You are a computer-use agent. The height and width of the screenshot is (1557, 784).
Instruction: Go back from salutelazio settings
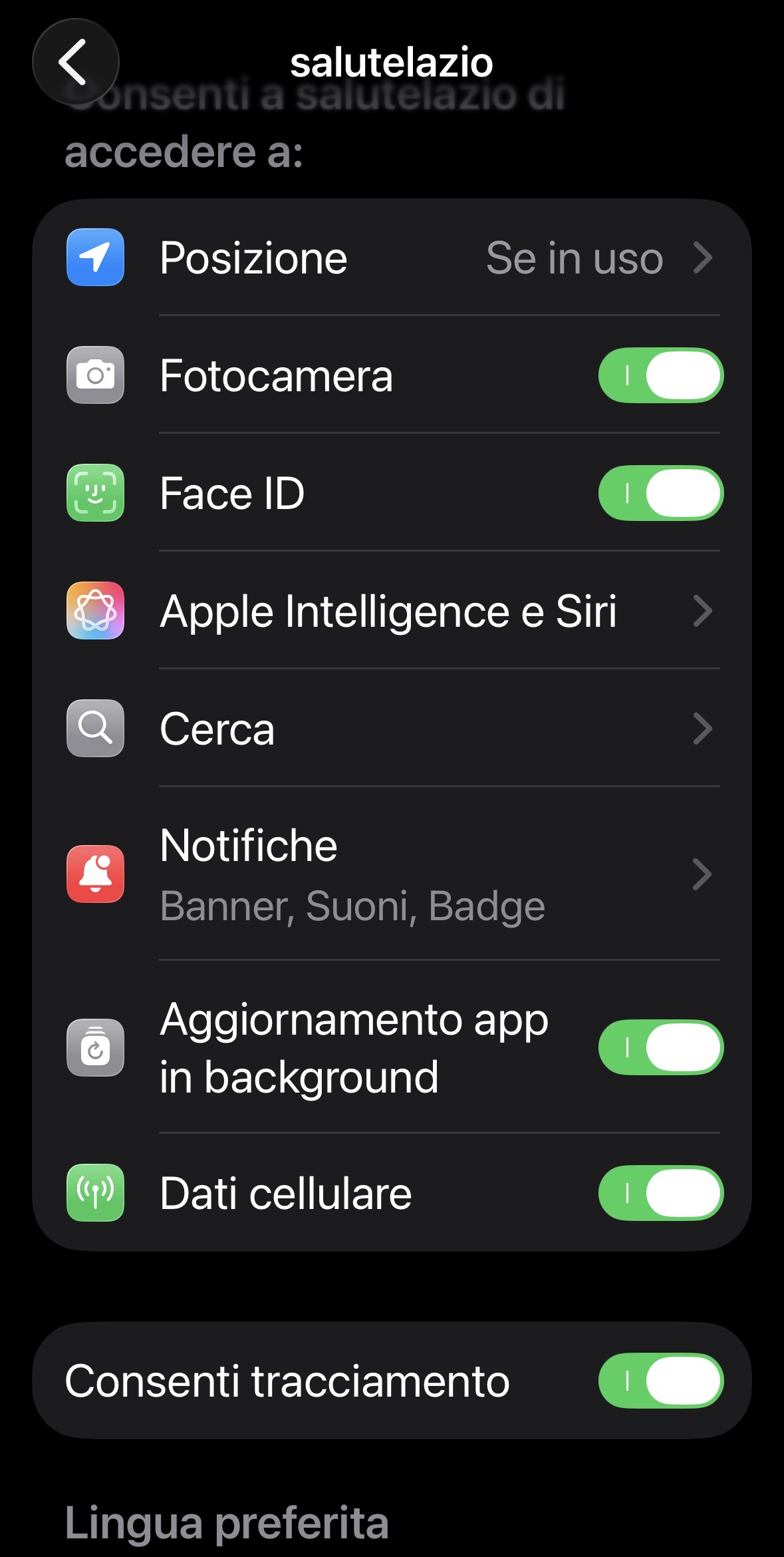pos(75,62)
